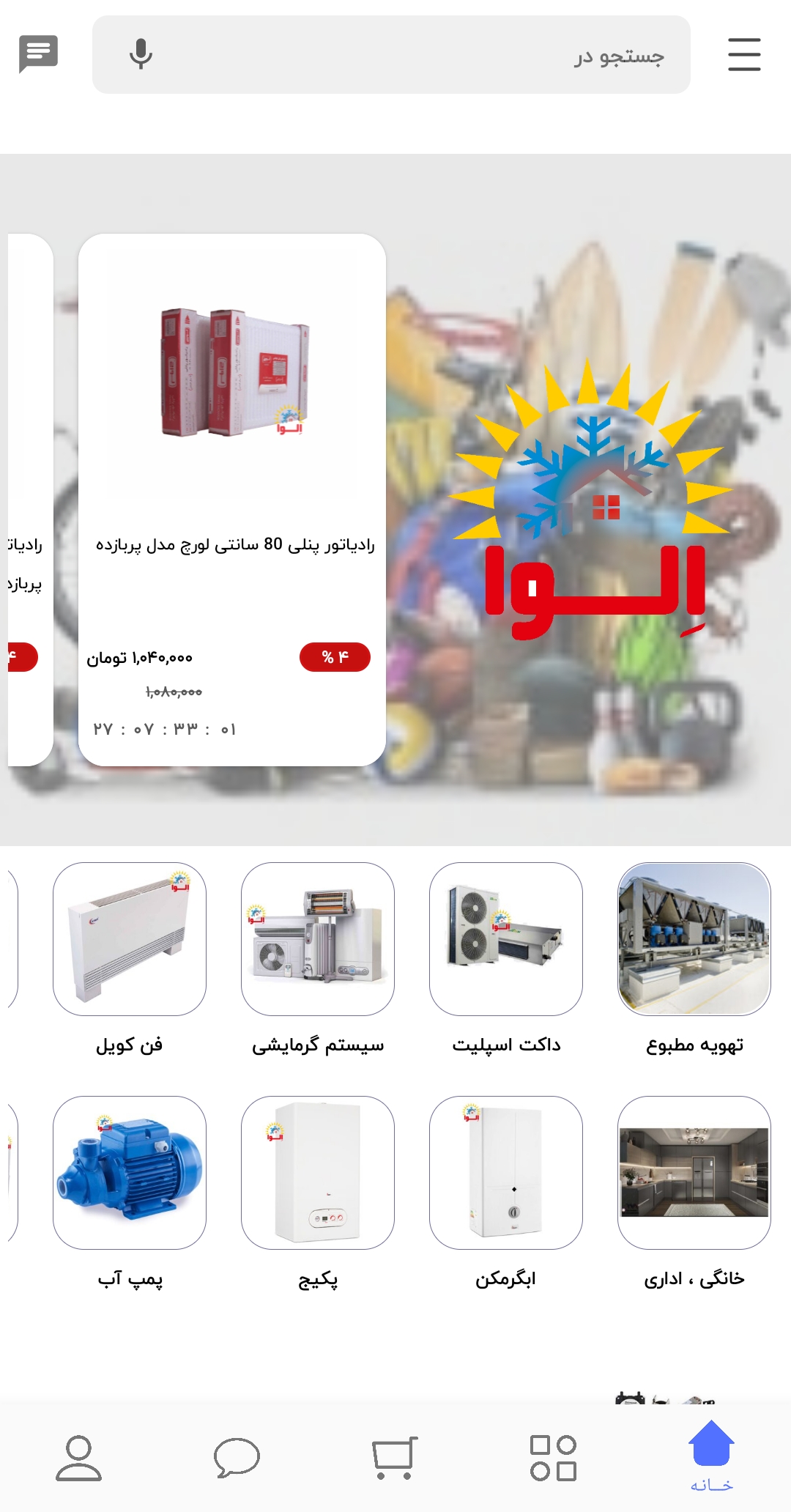The height and width of the screenshot is (1512, 791).
Task: Open the hamburger navigation menu
Action: pos(744,53)
